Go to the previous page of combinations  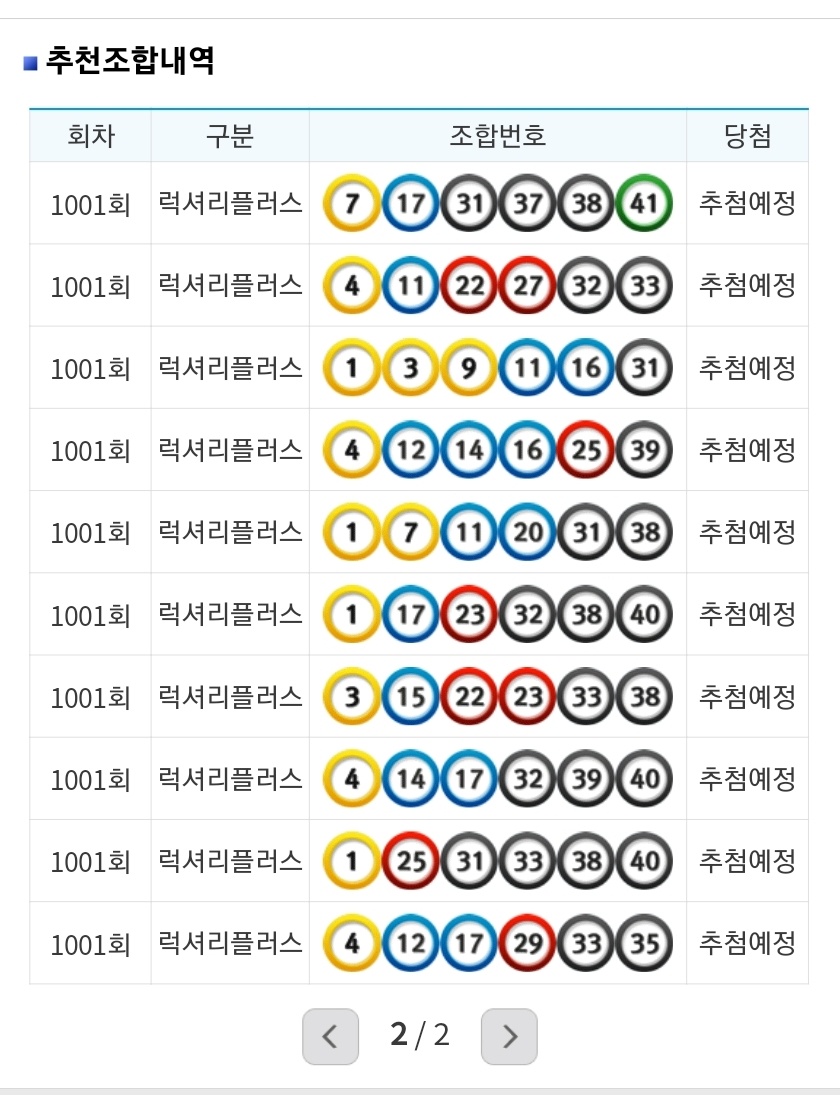click(x=330, y=1037)
